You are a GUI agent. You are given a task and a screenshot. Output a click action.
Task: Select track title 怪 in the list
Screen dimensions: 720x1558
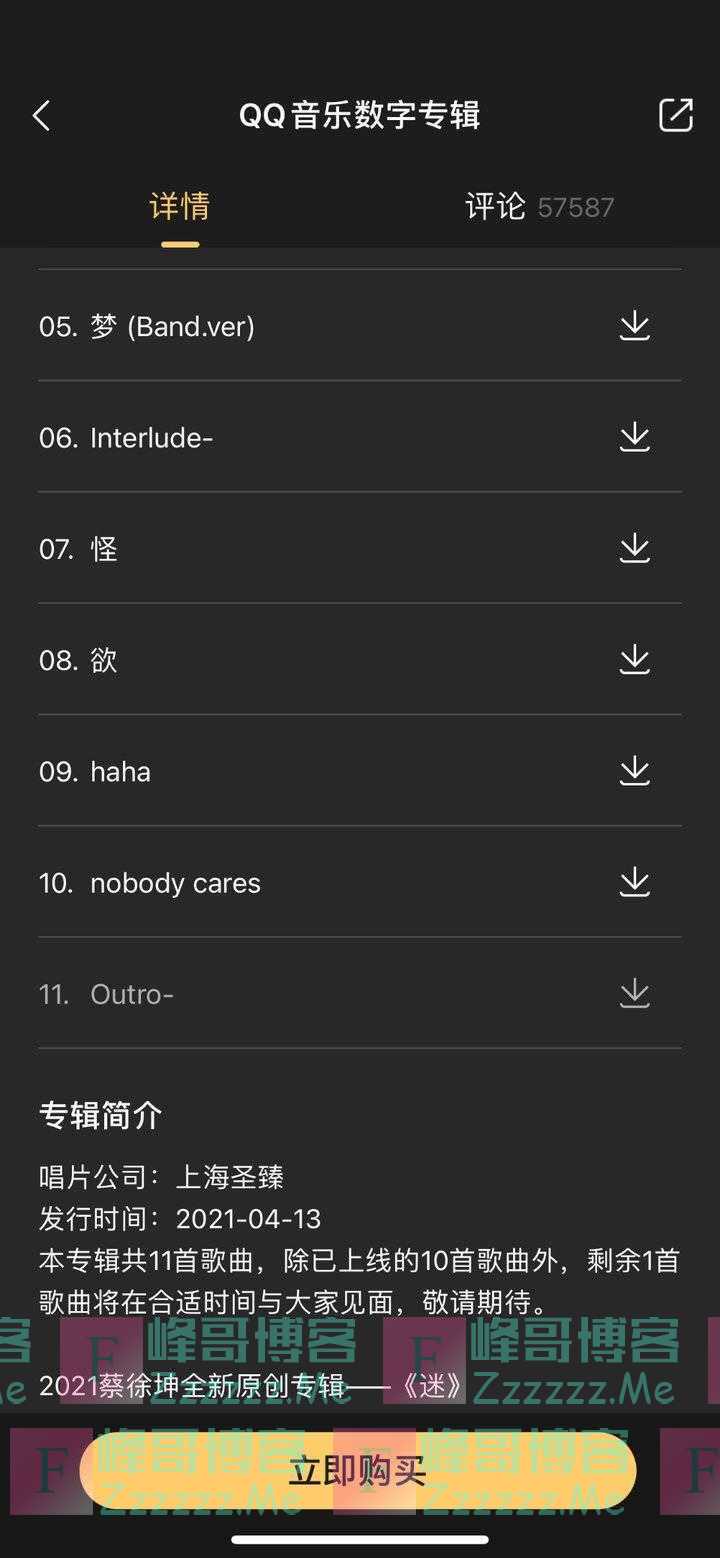pos(104,548)
